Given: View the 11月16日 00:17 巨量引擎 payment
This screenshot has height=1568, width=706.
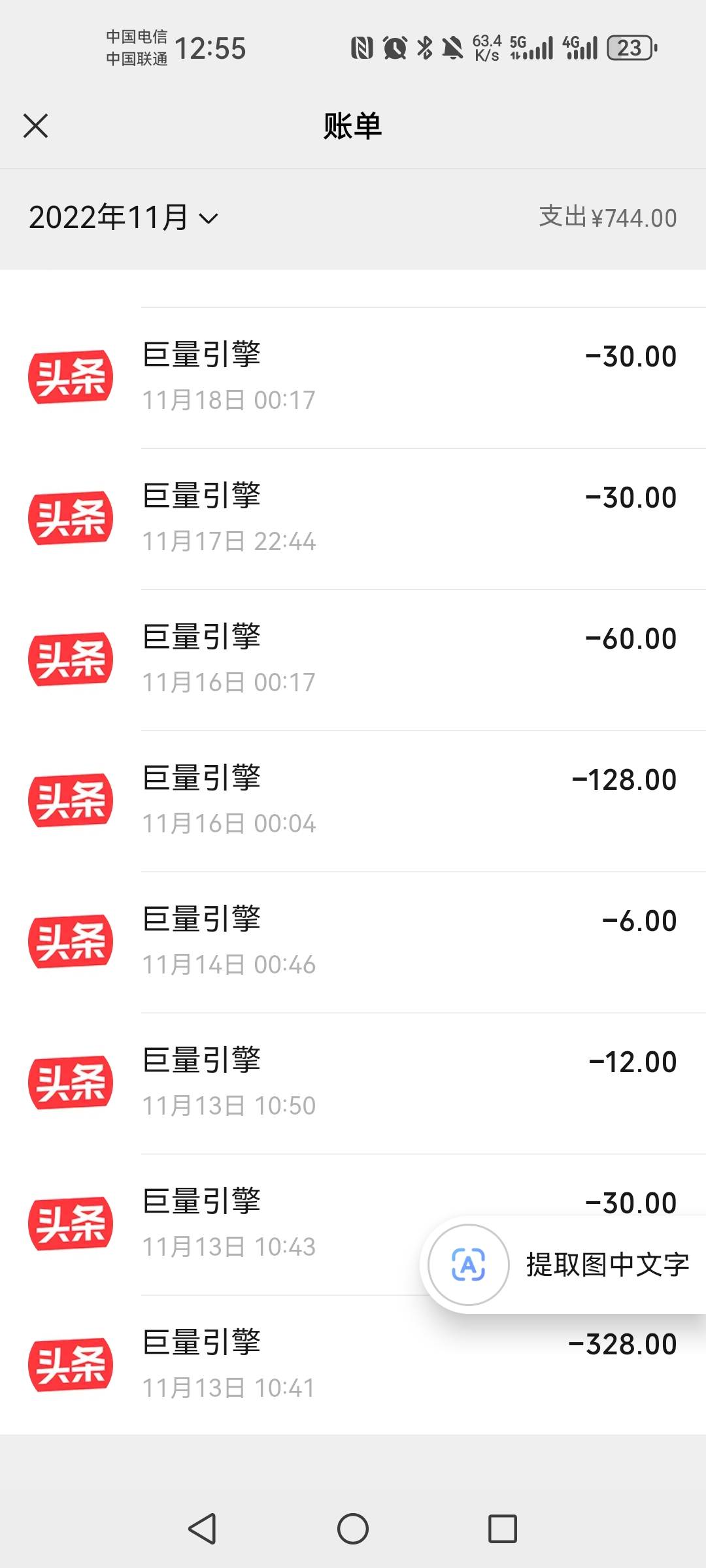Looking at the screenshot, I should (x=353, y=659).
